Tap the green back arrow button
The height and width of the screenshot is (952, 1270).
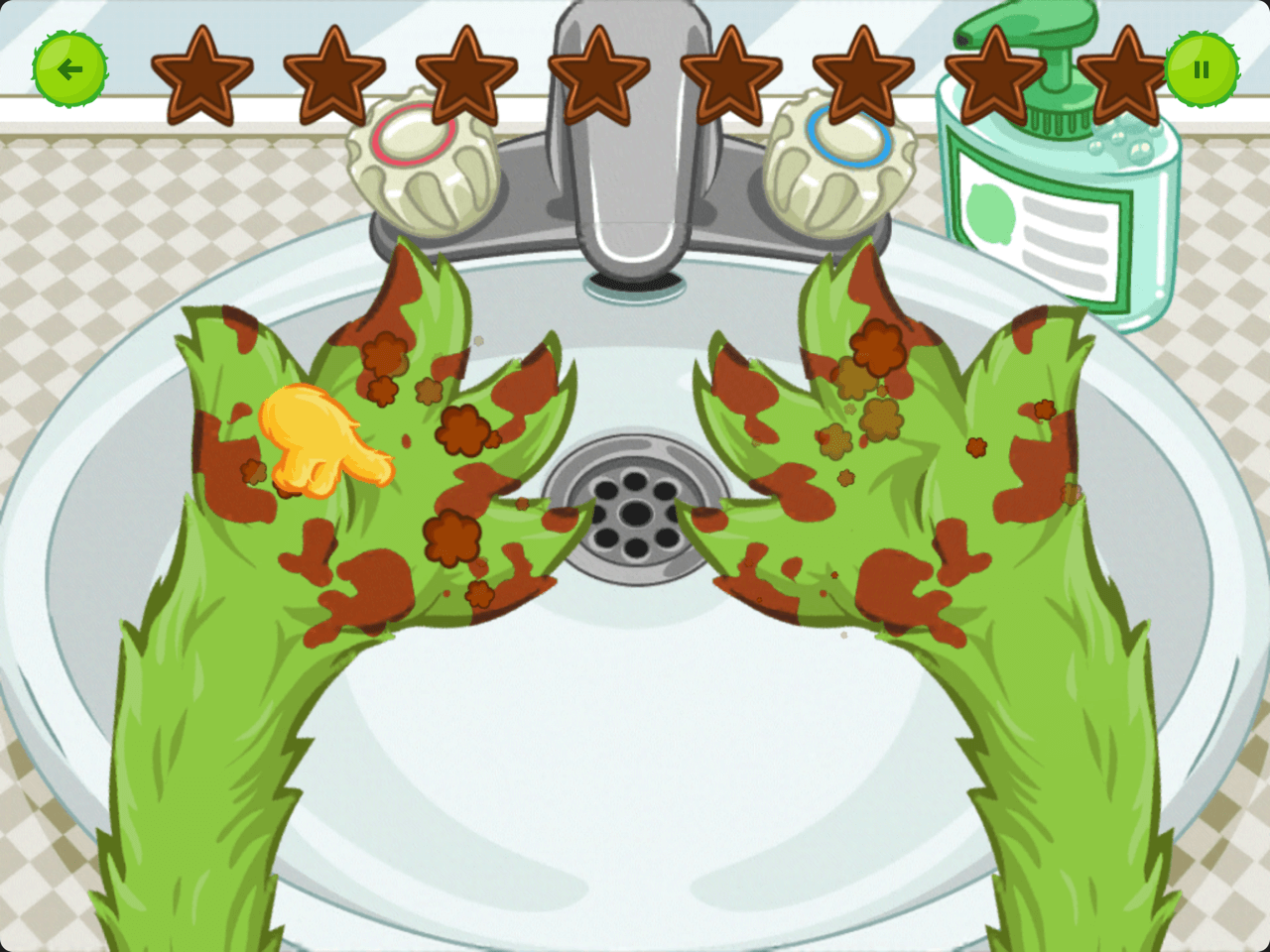coord(69,69)
